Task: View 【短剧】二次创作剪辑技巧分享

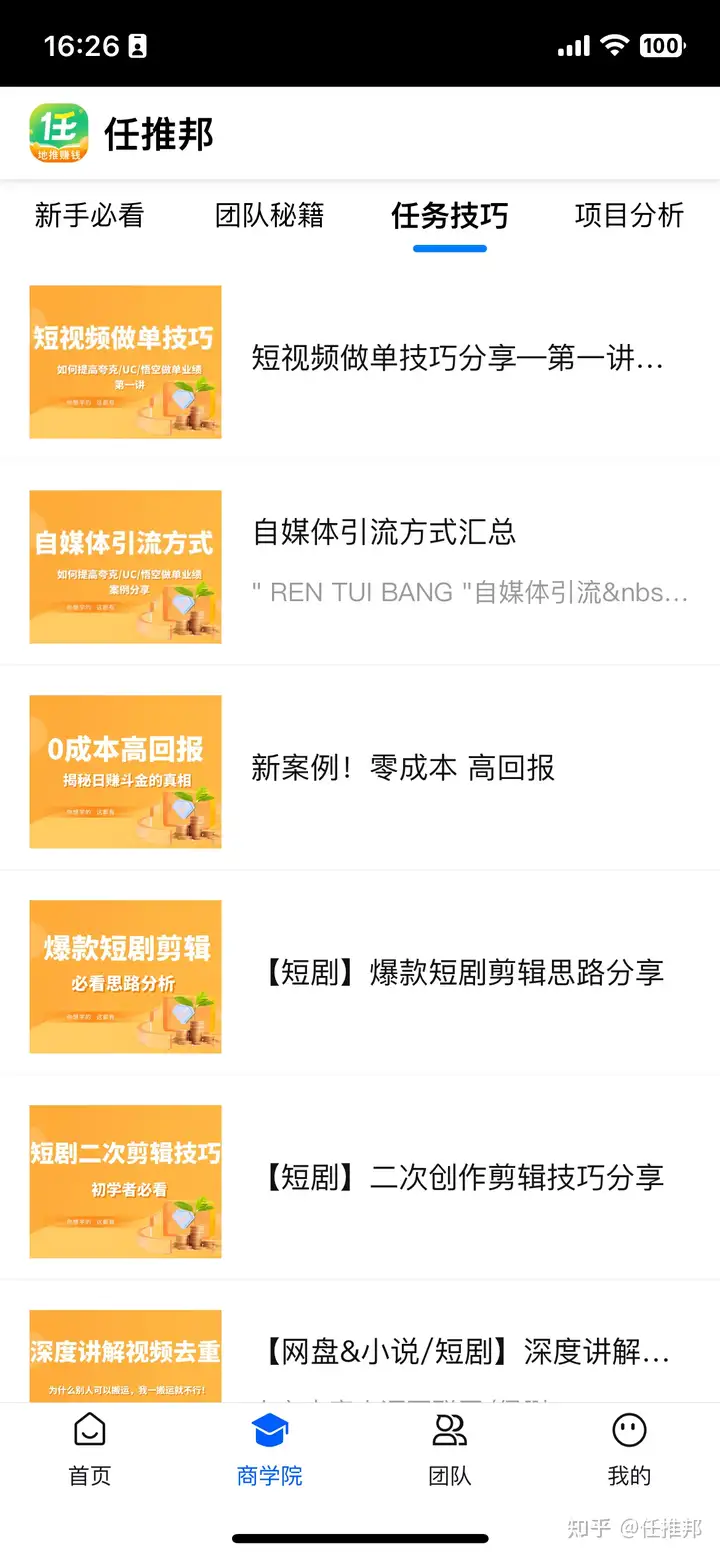Action: pos(460,1178)
